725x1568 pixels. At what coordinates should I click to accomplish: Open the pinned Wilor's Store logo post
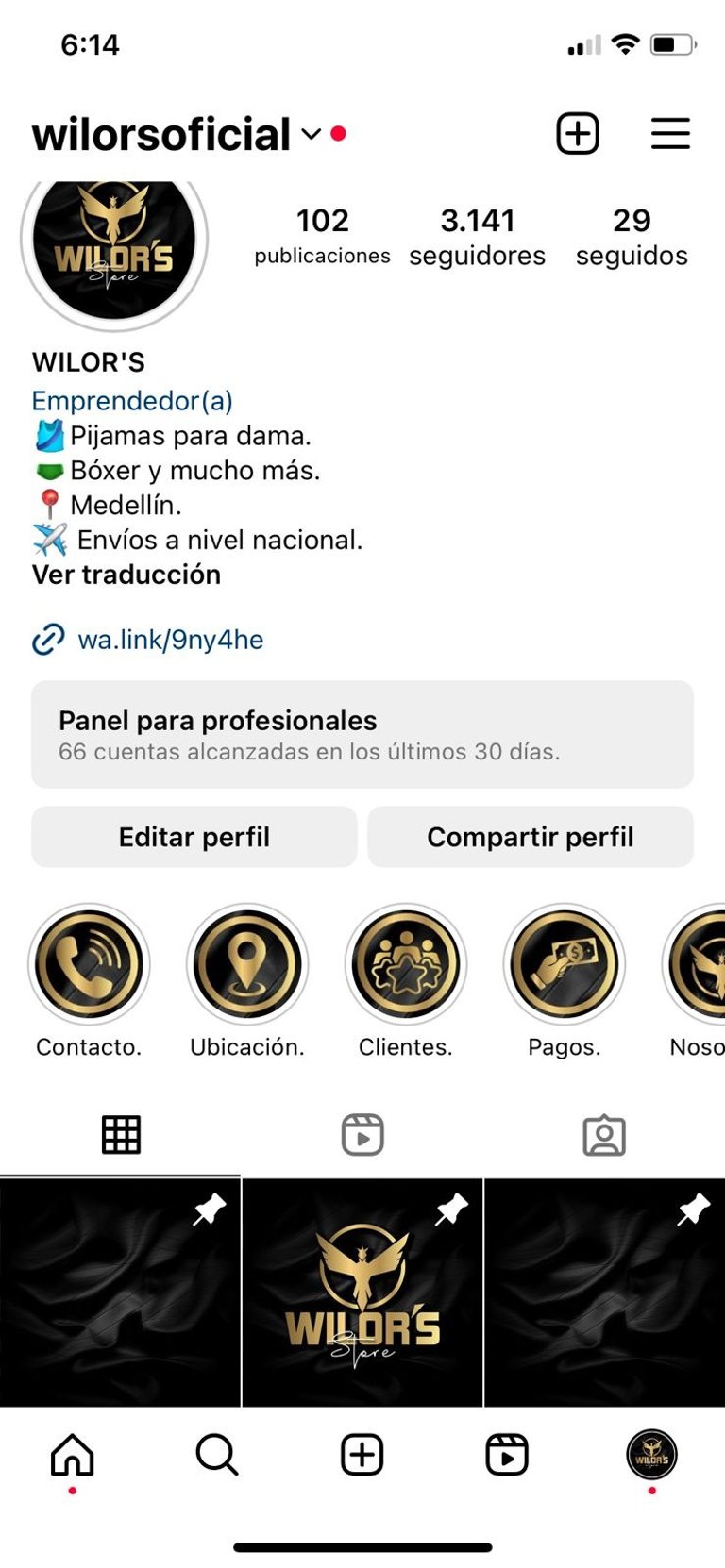(x=362, y=1293)
